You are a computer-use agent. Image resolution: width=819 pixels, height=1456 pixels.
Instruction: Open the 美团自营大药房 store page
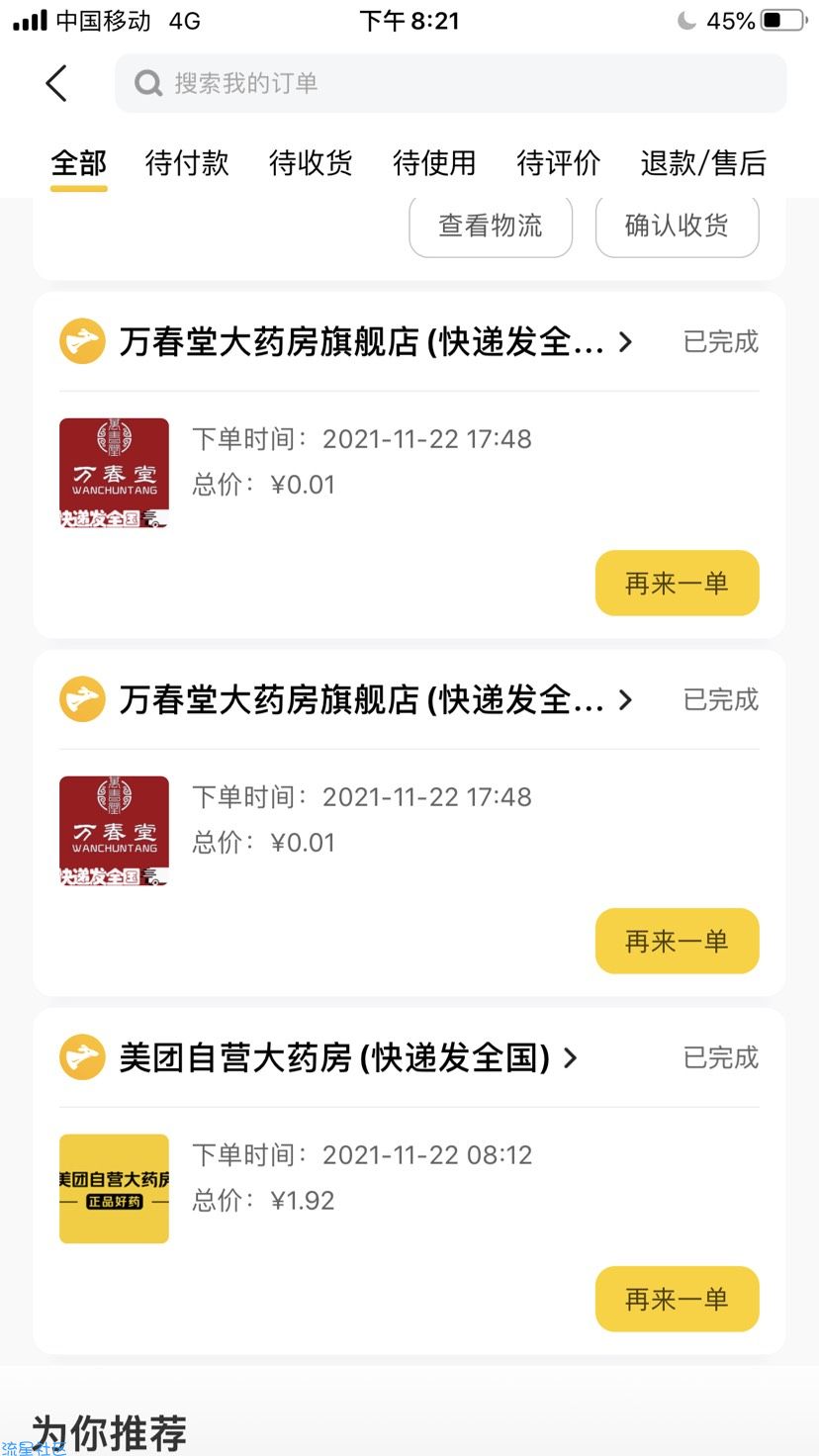tap(347, 1057)
